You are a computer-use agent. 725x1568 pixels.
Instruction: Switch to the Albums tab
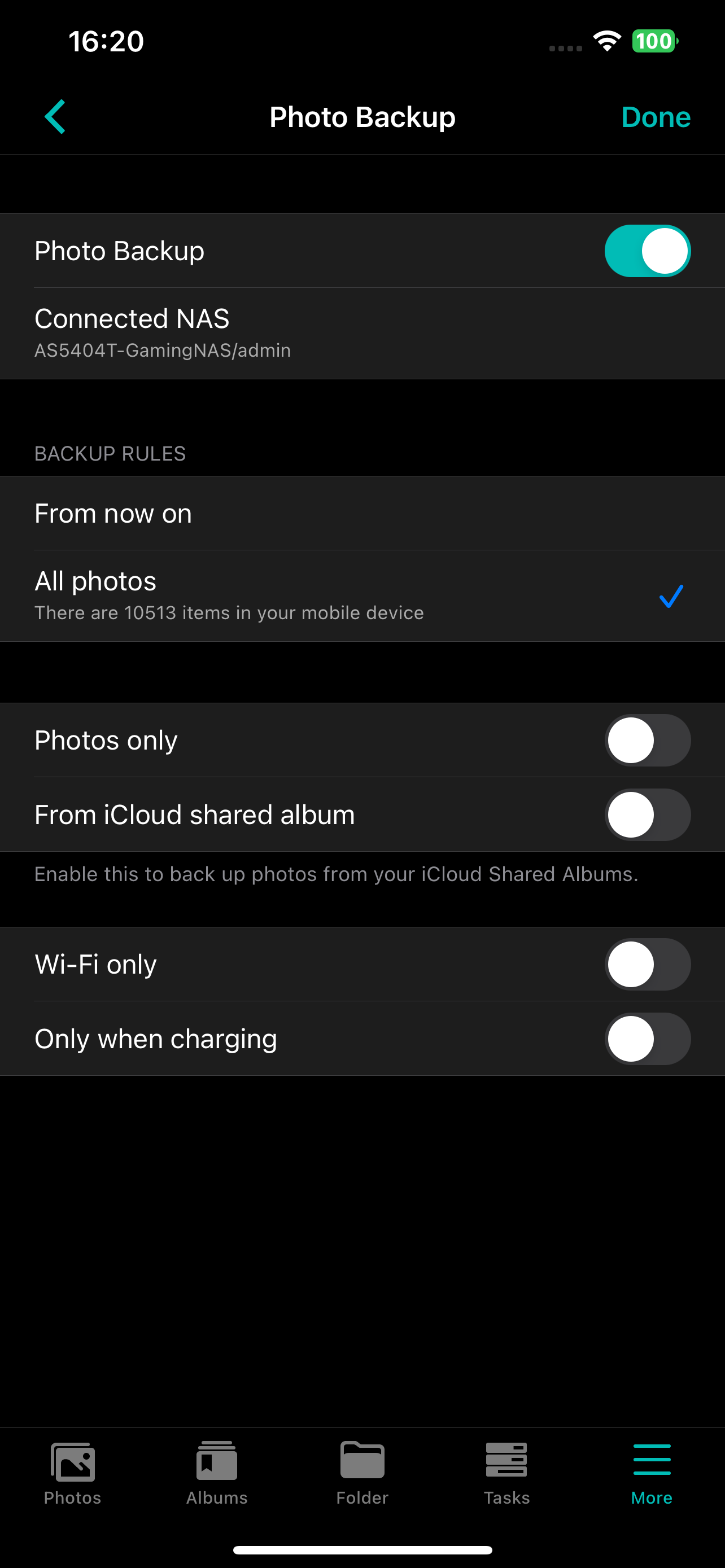[217, 1472]
